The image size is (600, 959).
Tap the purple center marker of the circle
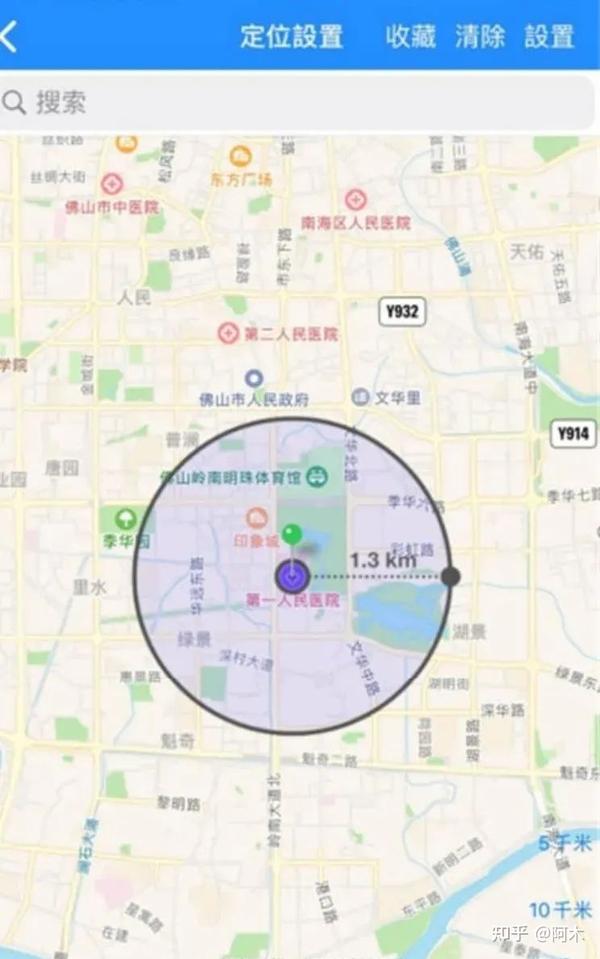click(x=292, y=577)
